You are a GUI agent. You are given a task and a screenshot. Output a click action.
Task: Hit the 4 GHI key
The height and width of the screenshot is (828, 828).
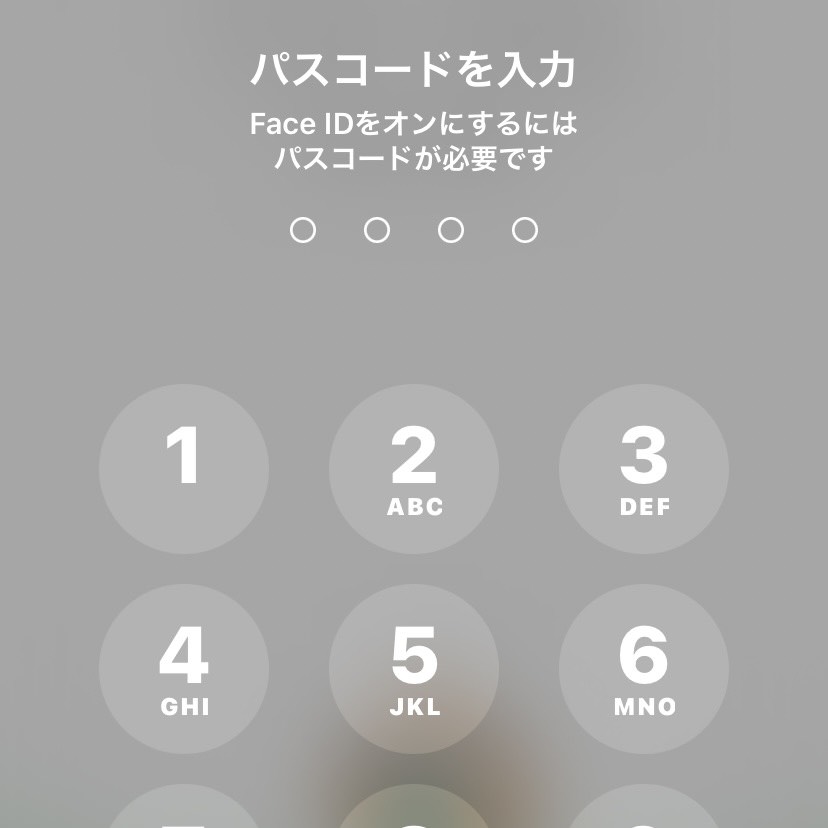[184, 669]
